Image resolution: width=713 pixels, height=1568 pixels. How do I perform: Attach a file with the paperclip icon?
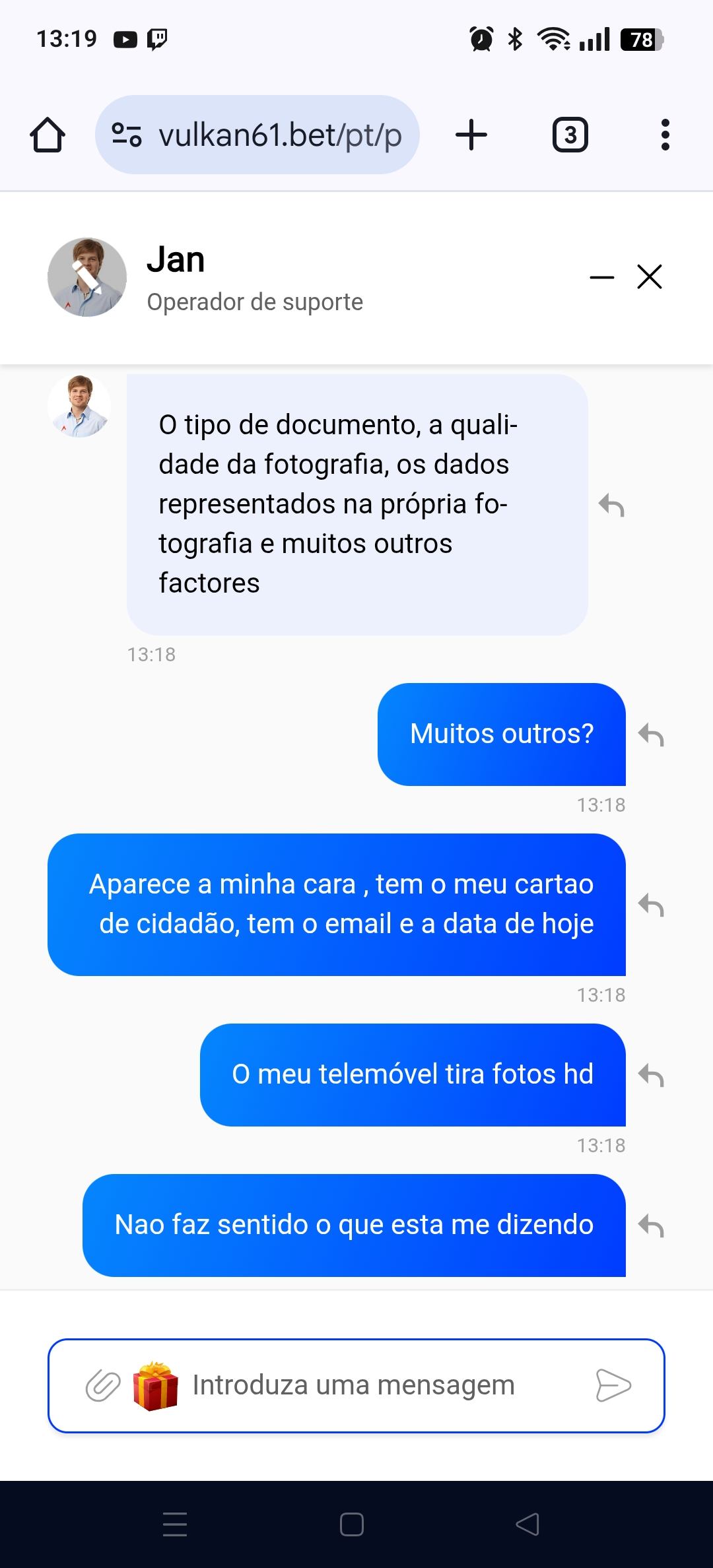point(103,1386)
